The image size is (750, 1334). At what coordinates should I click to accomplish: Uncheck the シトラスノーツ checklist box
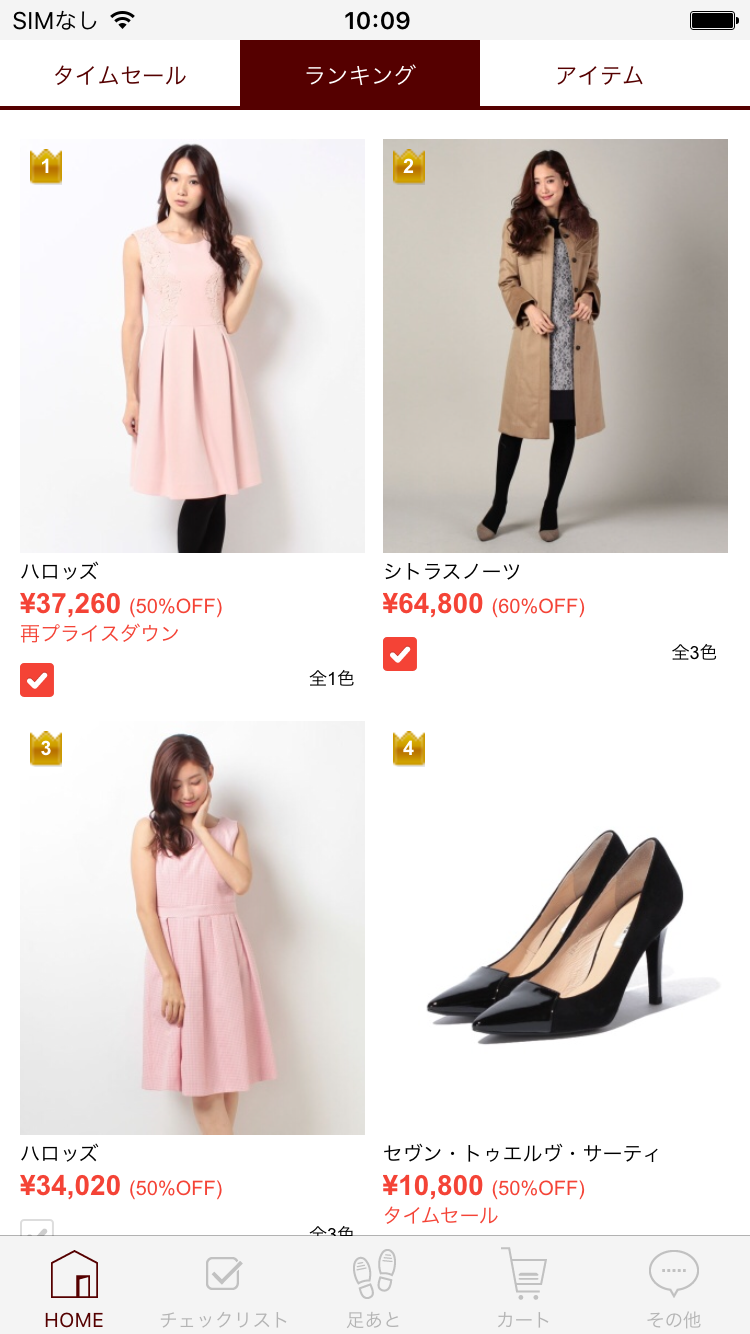pos(400,654)
